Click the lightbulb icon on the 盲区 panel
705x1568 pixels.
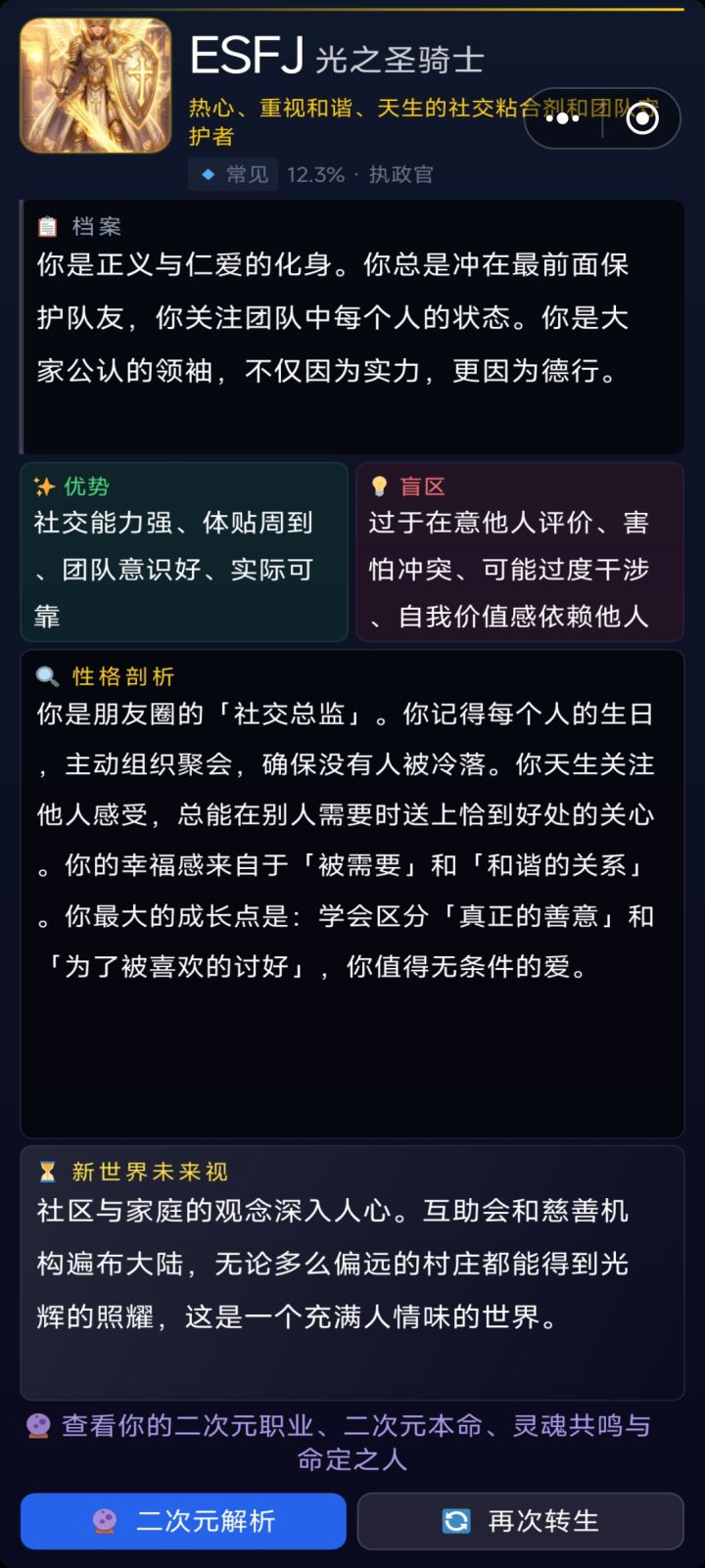tap(380, 485)
